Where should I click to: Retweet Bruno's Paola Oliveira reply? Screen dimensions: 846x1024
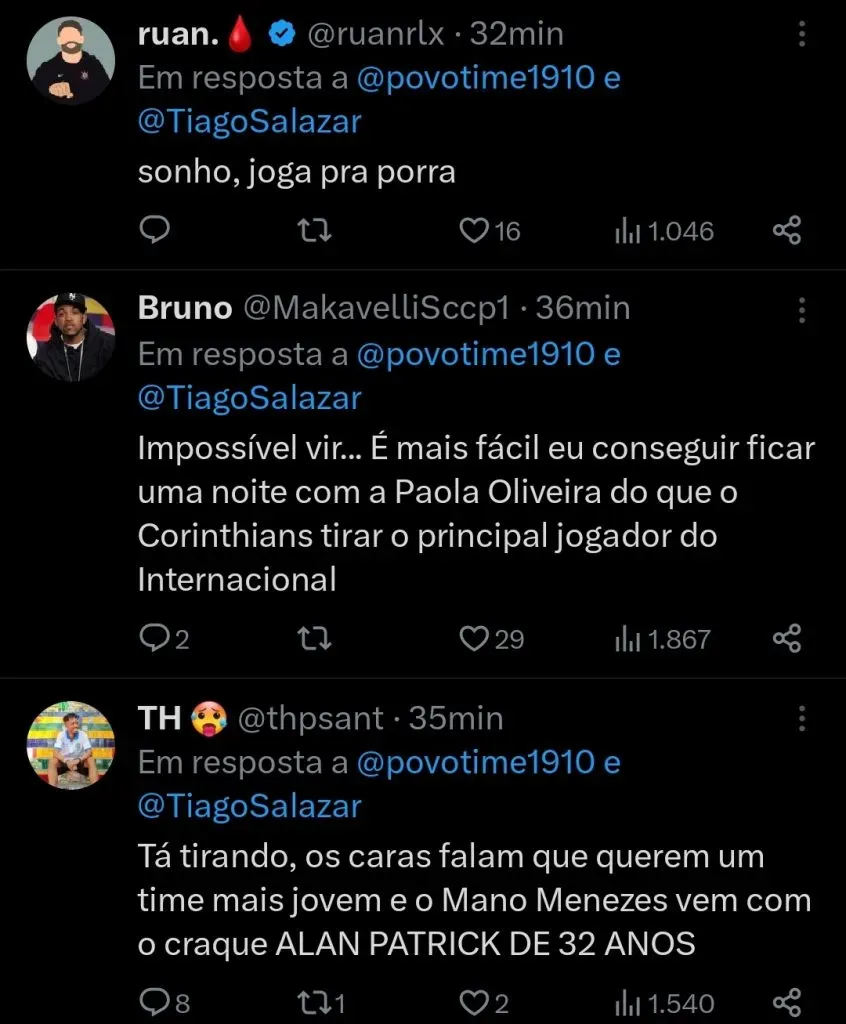point(314,638)
